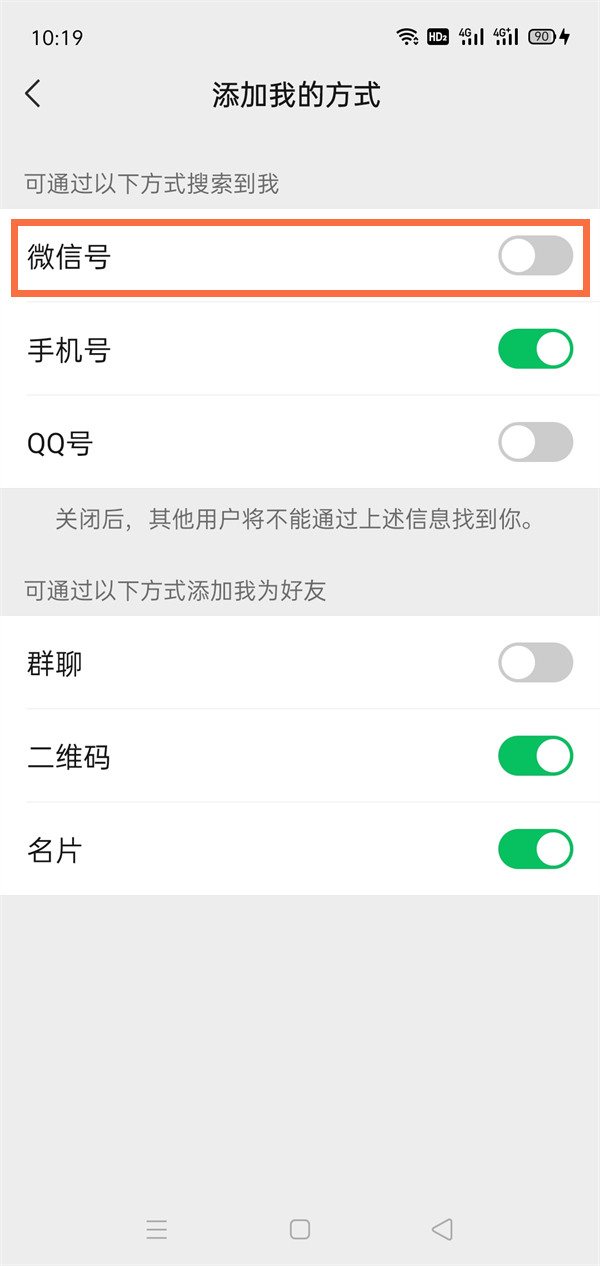Go back from 添加我的方式 page
The width and height of the screenshot is (600, 1266).
[33, 94]
